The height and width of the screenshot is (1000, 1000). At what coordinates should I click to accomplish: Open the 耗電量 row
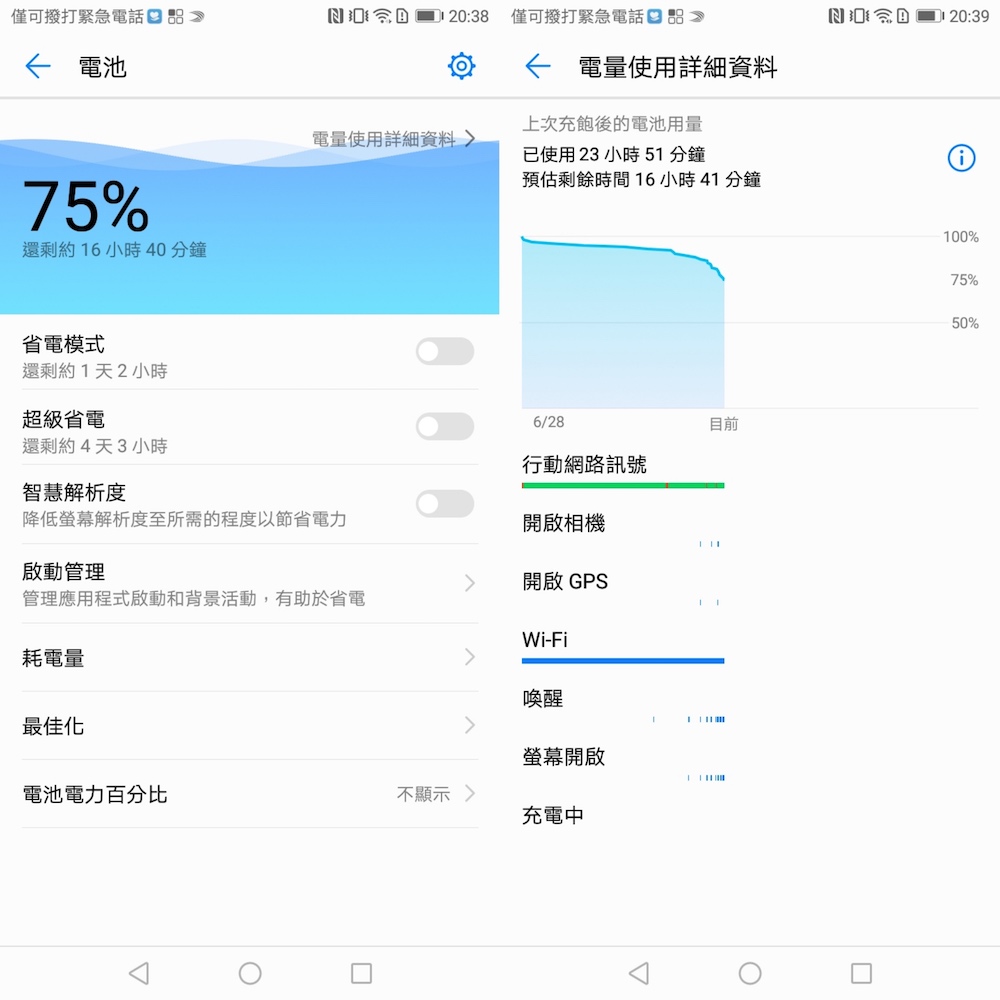[x=249, y=658]
